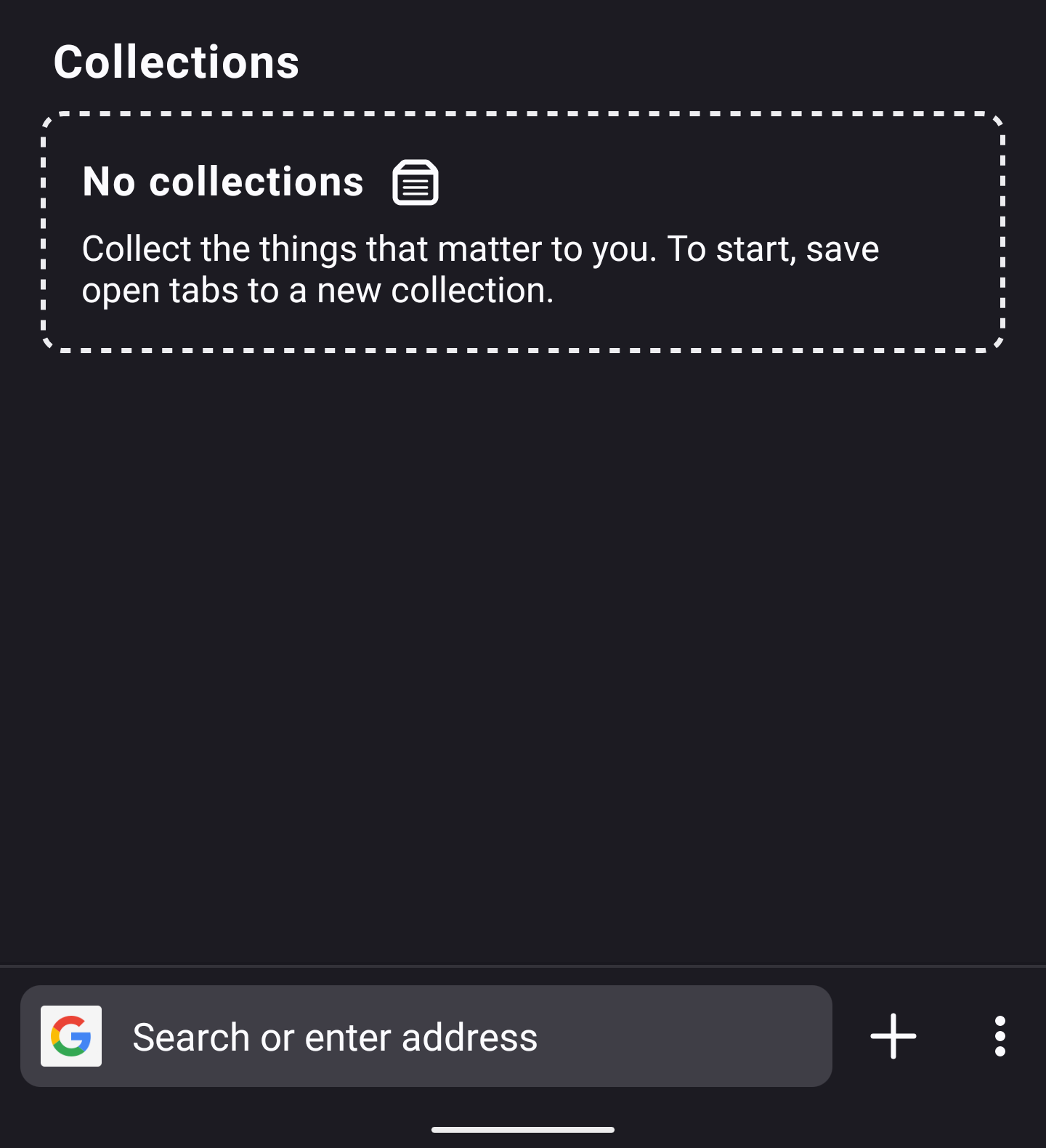Select the Collections heading at top
The width and height of the screenshot is (1046, 1148).
pyautogui.click(x=177, y=62)
